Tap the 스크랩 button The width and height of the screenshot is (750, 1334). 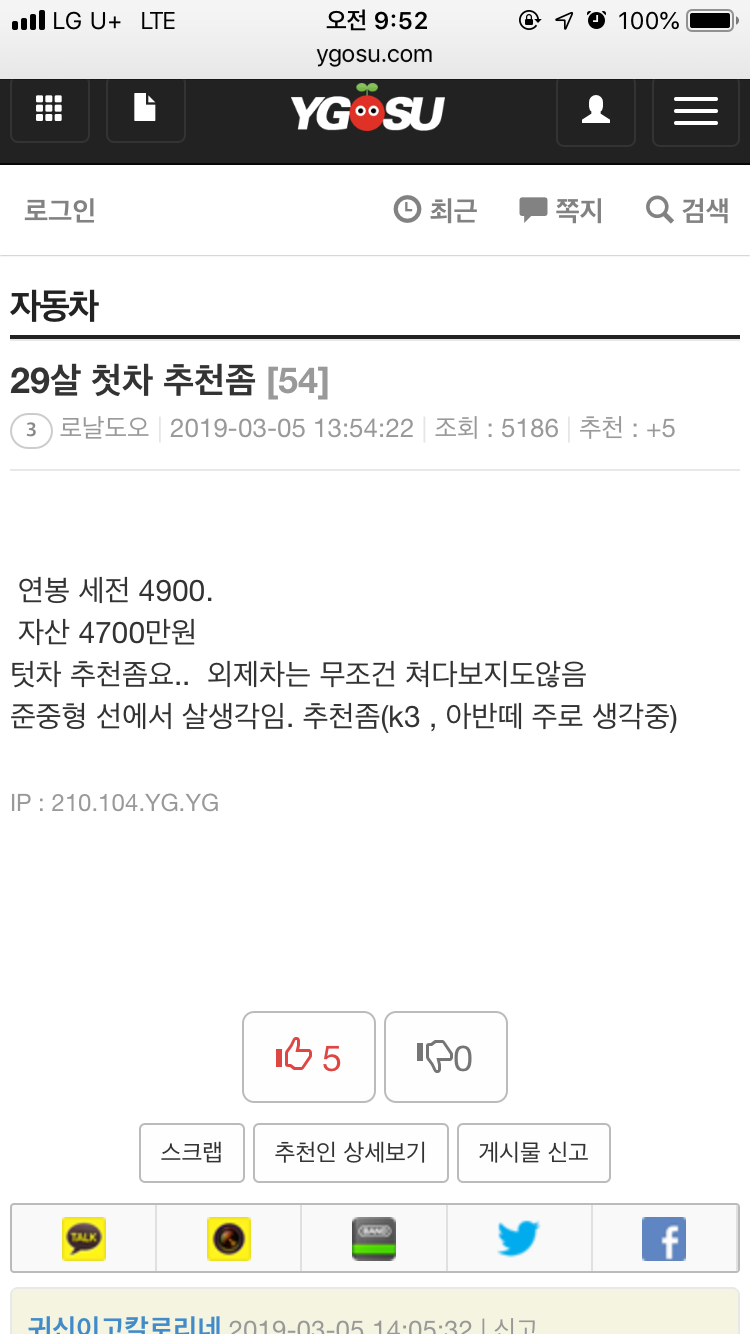(192, 1152)
